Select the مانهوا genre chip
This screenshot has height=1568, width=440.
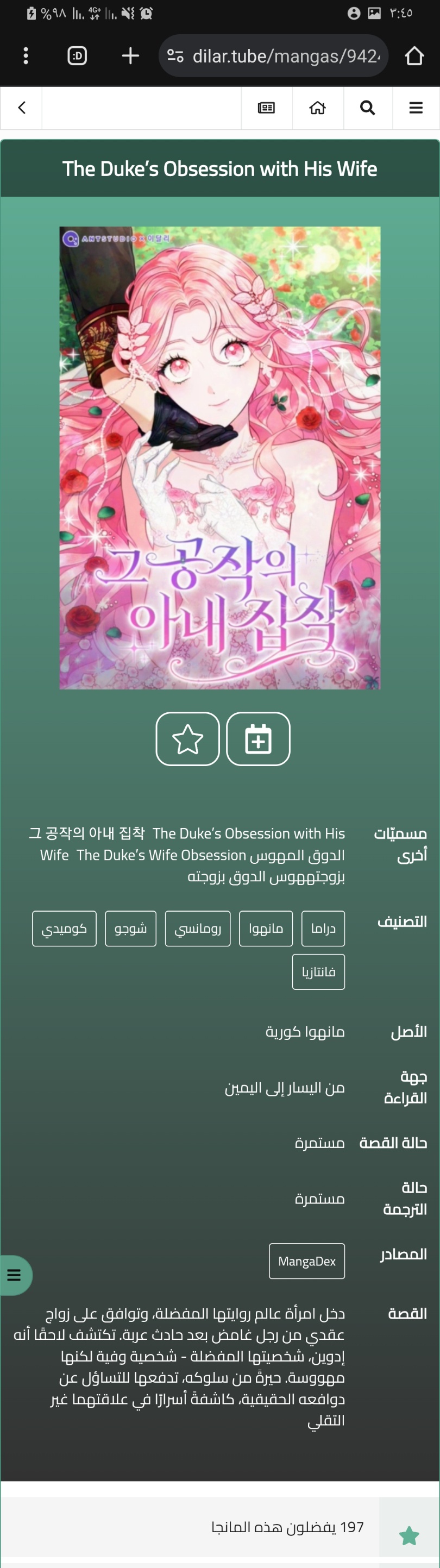tap(266, 929)
